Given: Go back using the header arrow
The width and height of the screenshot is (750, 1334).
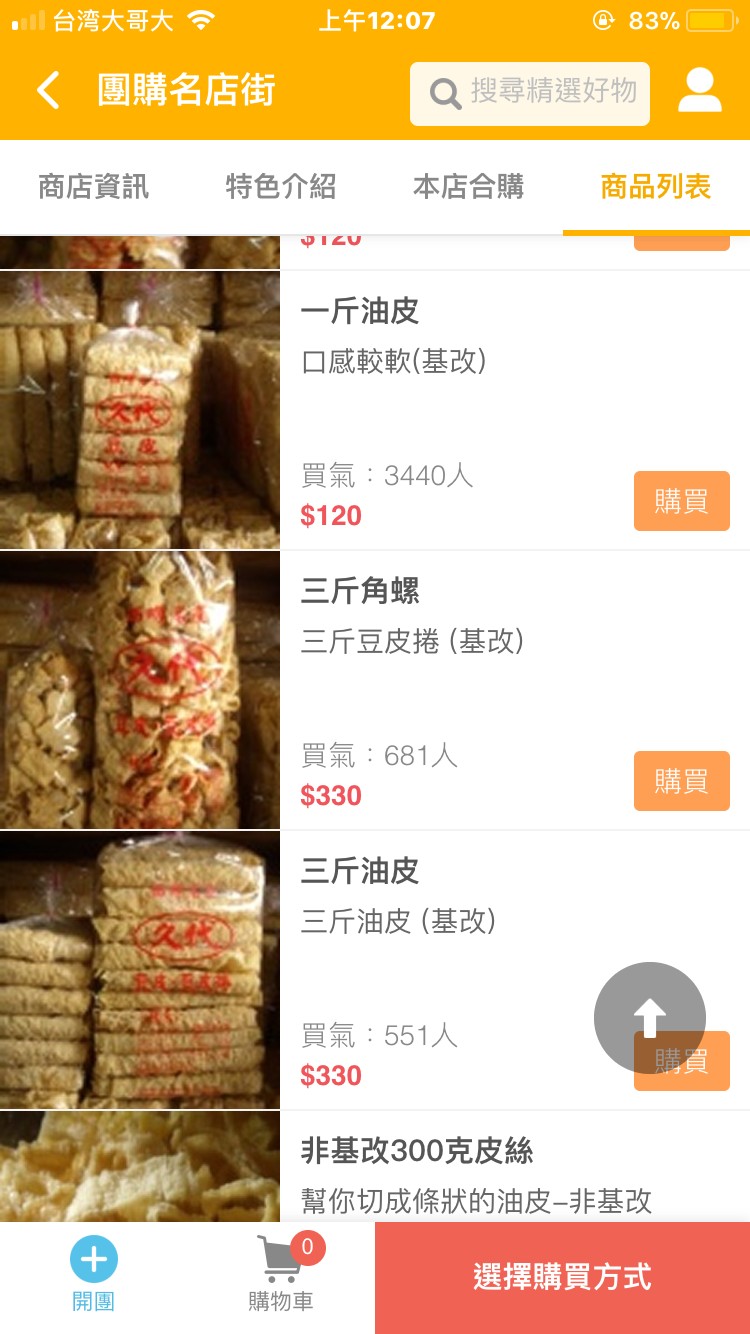Looking at the screenshot, I should pos(48,91).
